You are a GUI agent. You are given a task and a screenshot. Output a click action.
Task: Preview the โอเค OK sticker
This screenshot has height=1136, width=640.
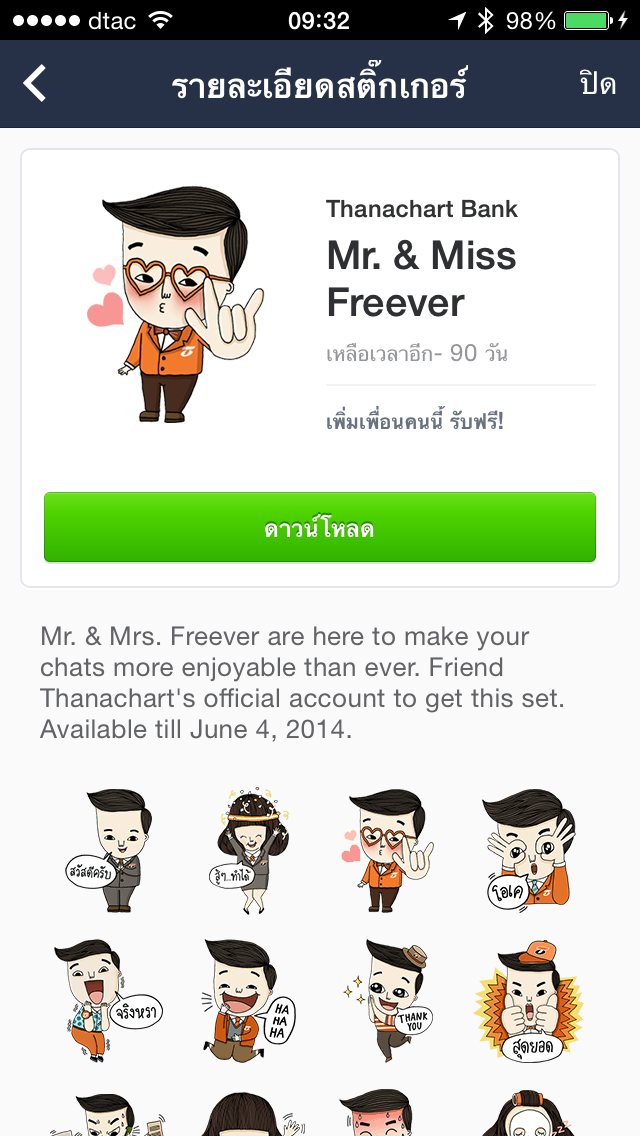[x=525, y=850]
